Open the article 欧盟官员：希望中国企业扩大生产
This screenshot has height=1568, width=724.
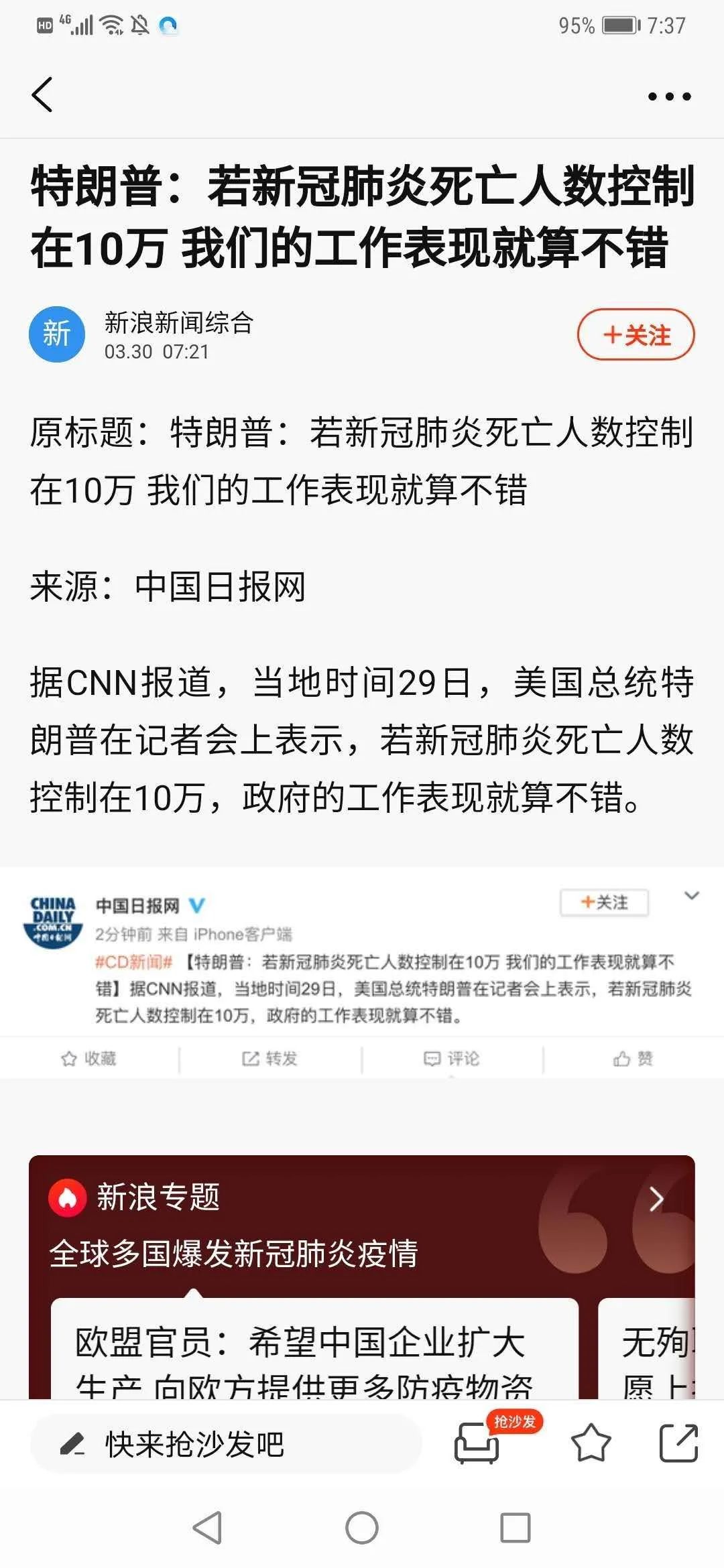314,1354
